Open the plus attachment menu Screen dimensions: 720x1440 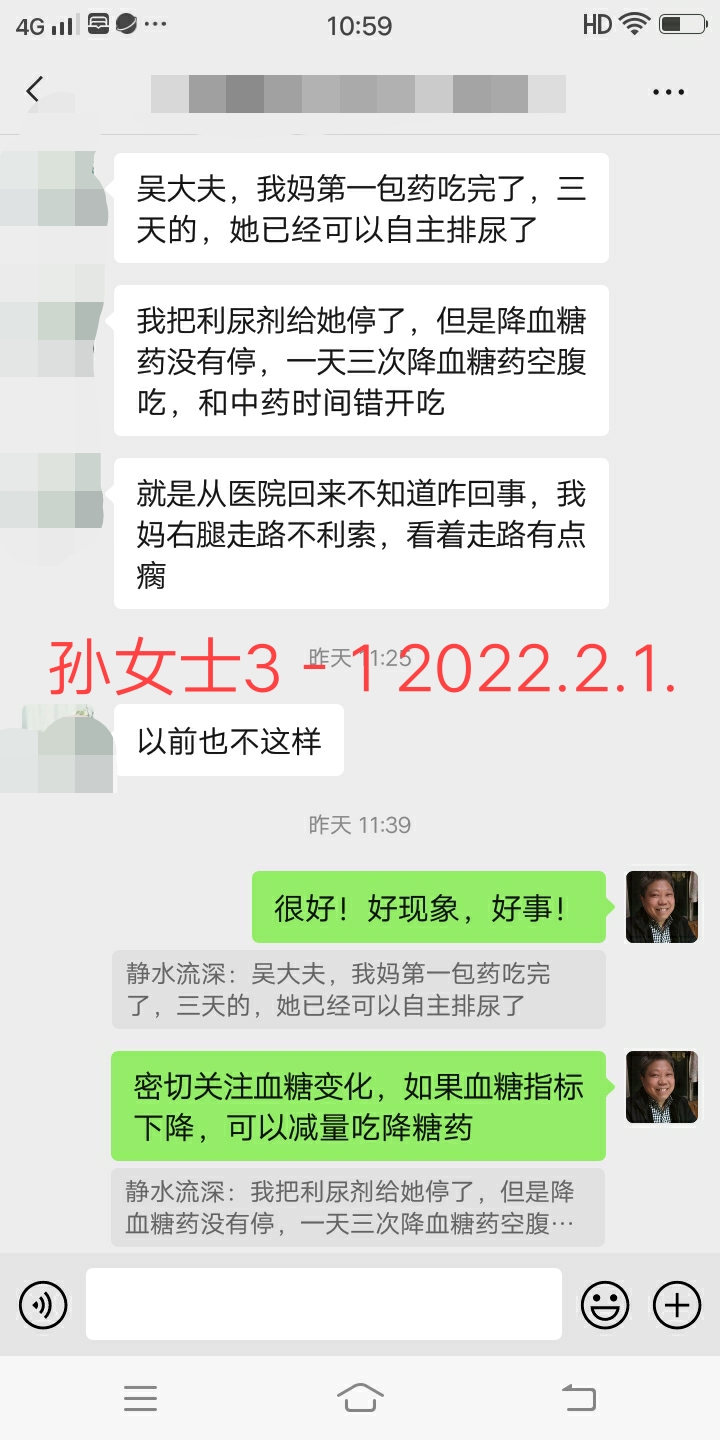(x=677, y=1304)
